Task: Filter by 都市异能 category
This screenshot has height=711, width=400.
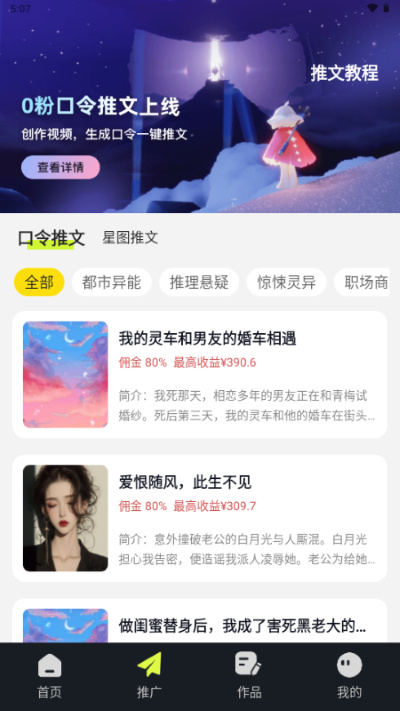Action: coord(112,282)
